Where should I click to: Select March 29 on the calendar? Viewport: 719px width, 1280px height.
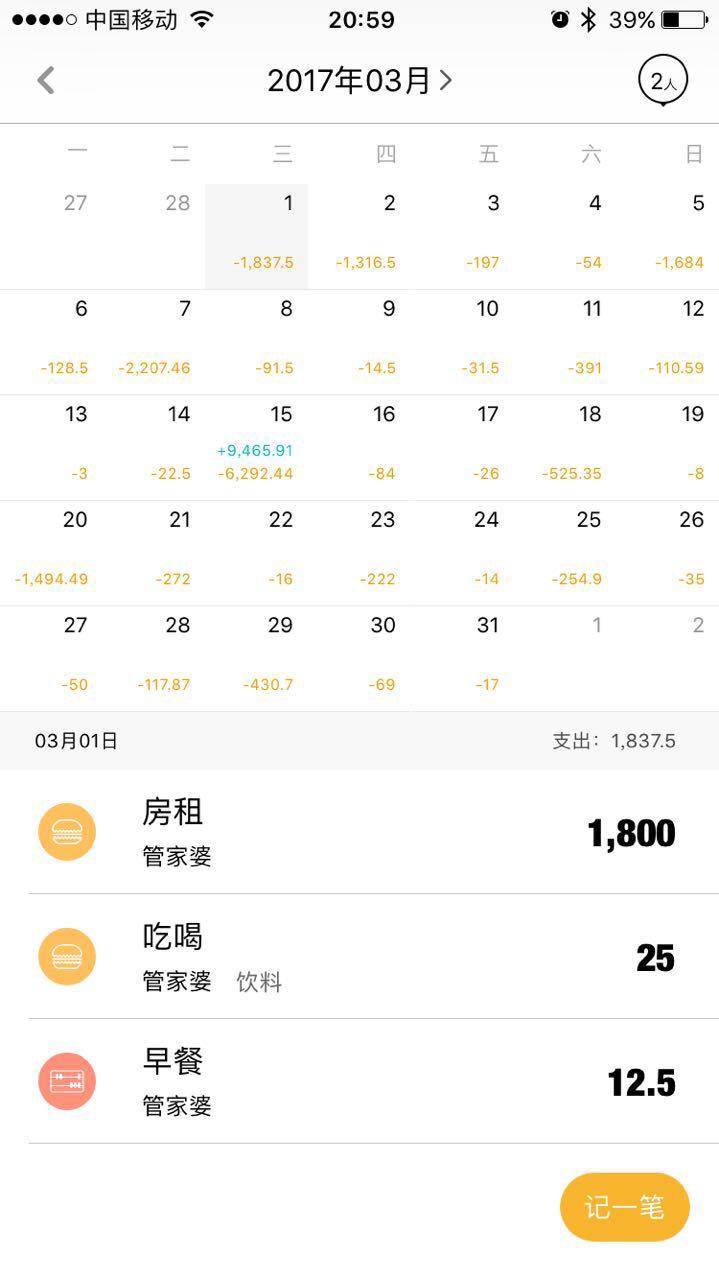[258, 657]
